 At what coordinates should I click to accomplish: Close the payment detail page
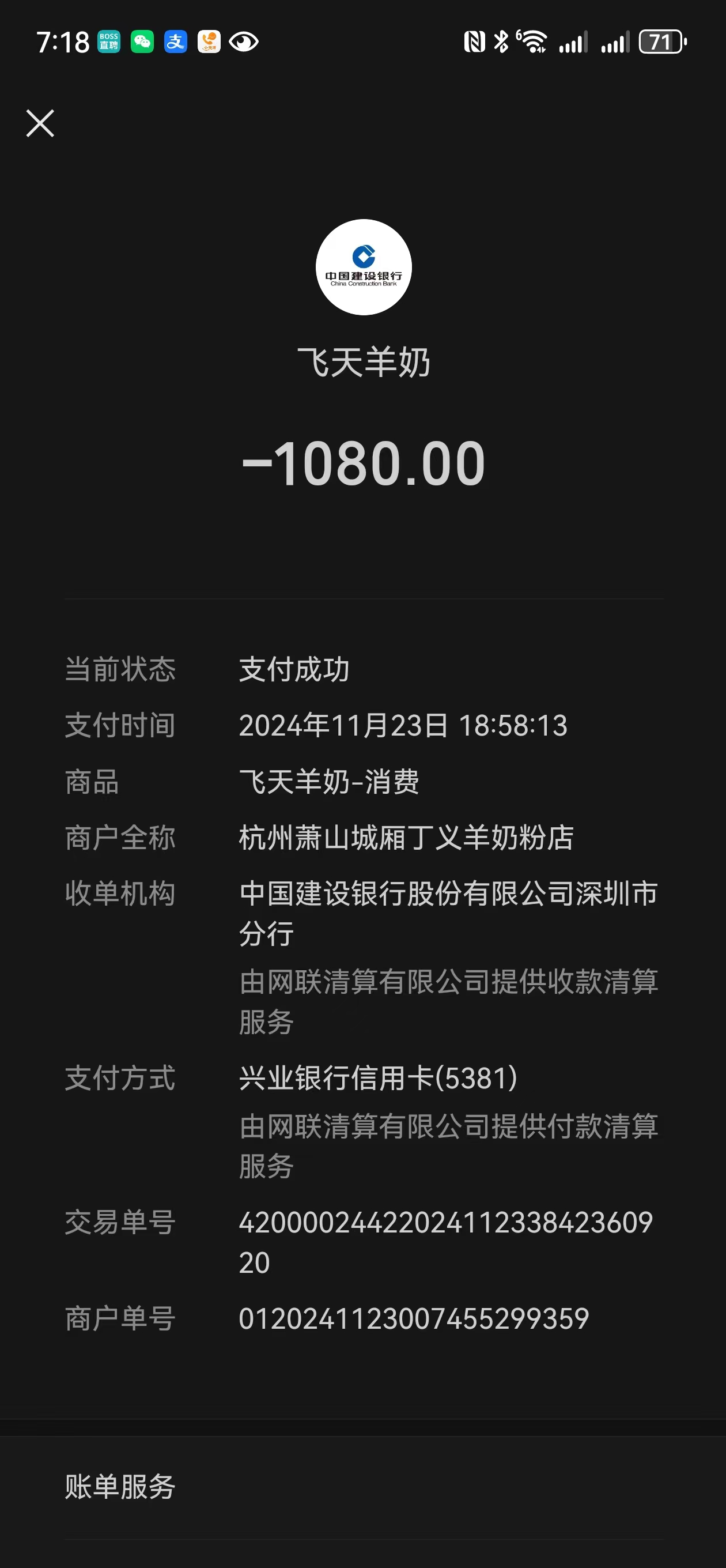(x=40, y=123)
